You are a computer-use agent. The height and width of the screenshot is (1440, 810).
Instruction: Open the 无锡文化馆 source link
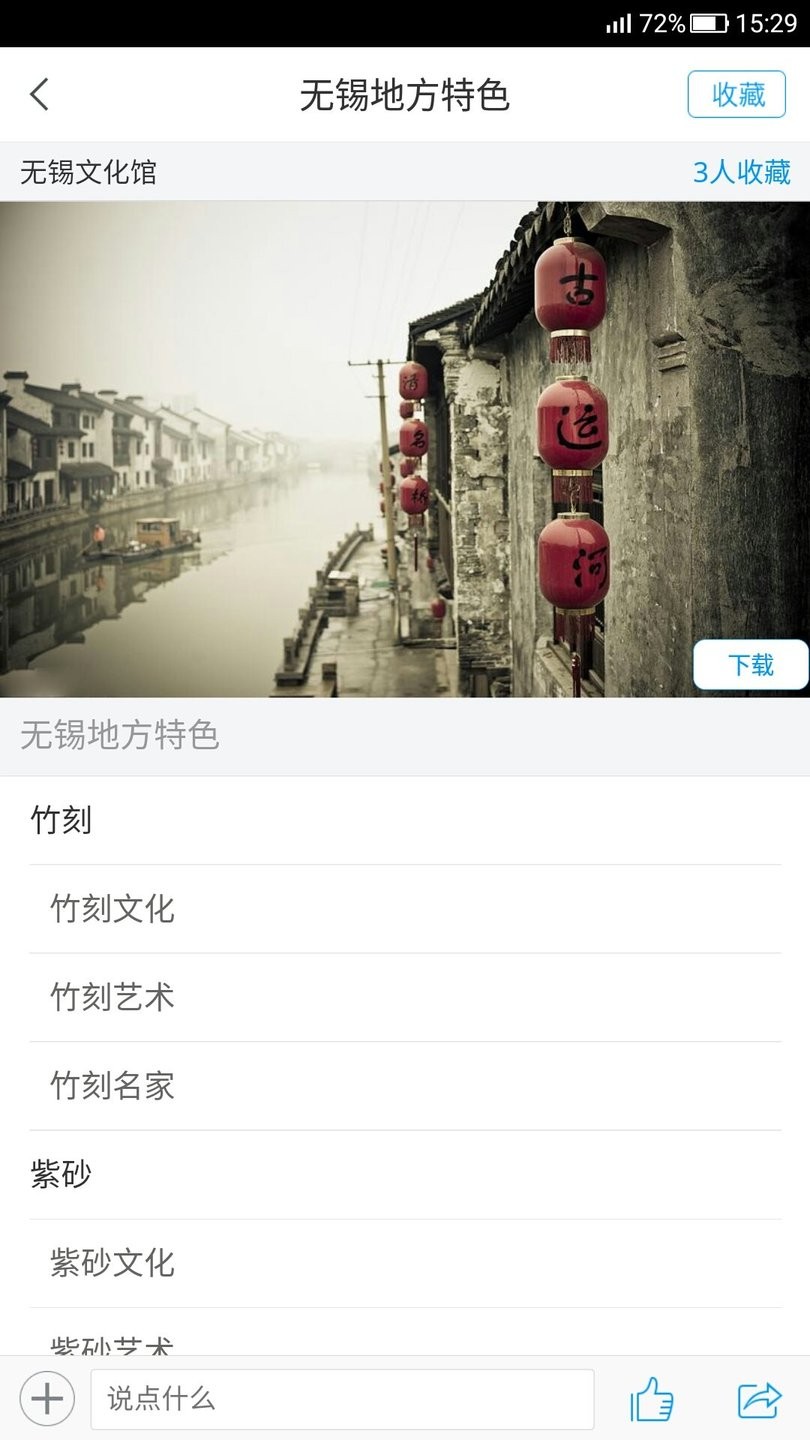tap(89, 172)
